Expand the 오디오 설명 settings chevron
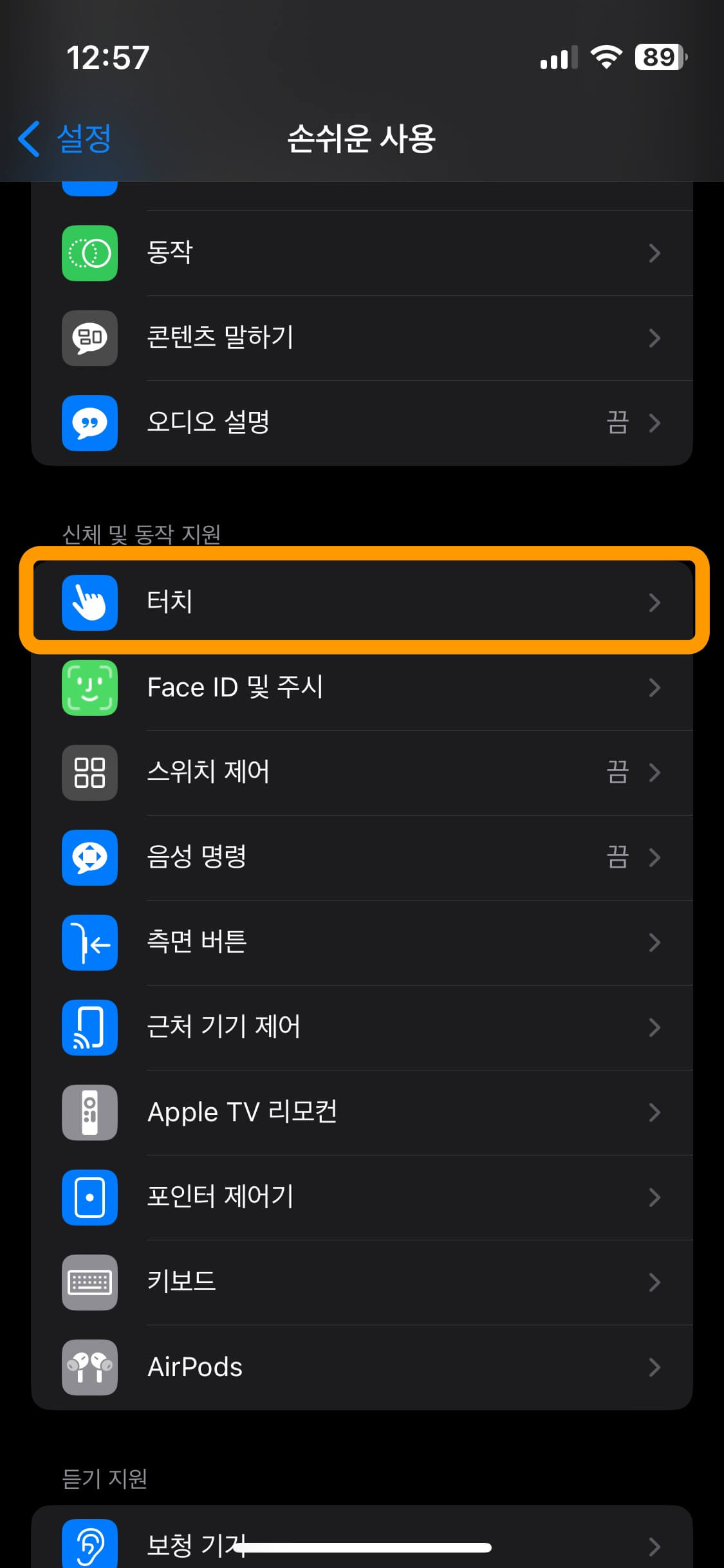724x1568 pixels. pos(656,424)
